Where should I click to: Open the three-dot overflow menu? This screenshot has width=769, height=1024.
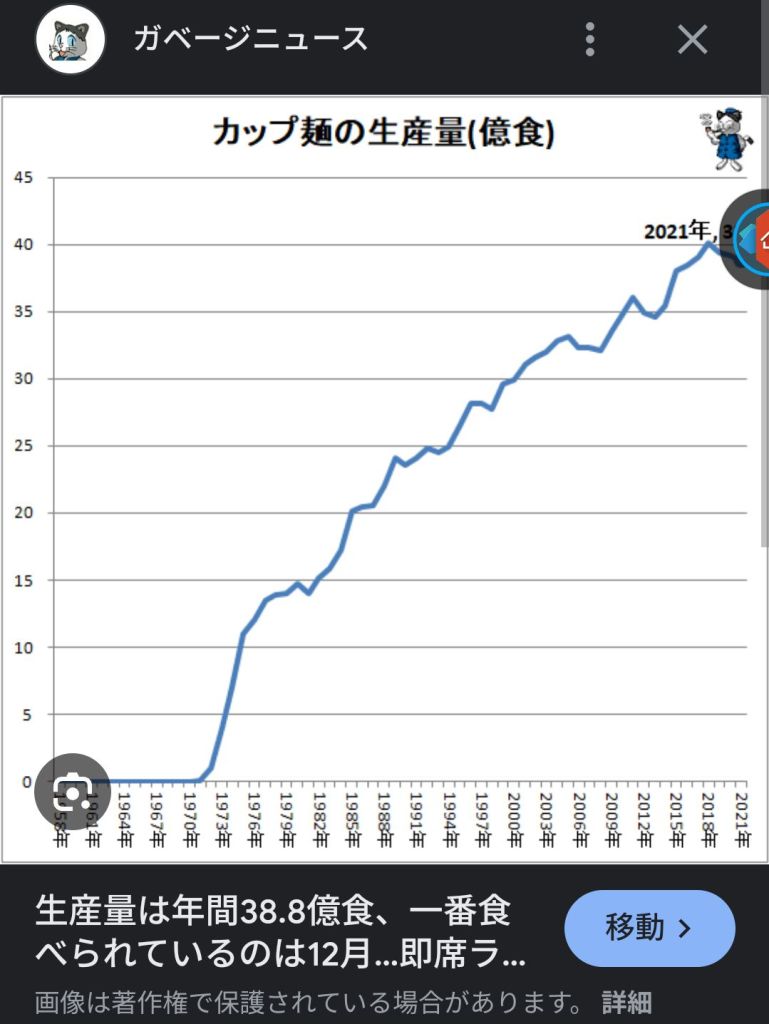coord(590,40)
